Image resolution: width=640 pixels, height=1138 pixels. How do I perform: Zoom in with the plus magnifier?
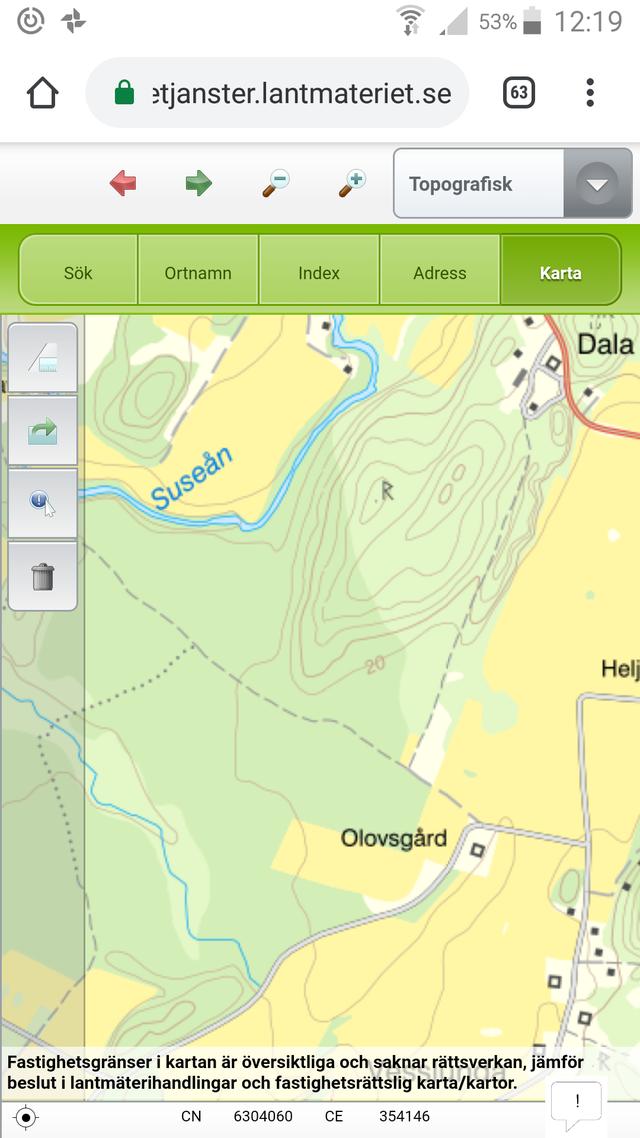tap(353, 183)
